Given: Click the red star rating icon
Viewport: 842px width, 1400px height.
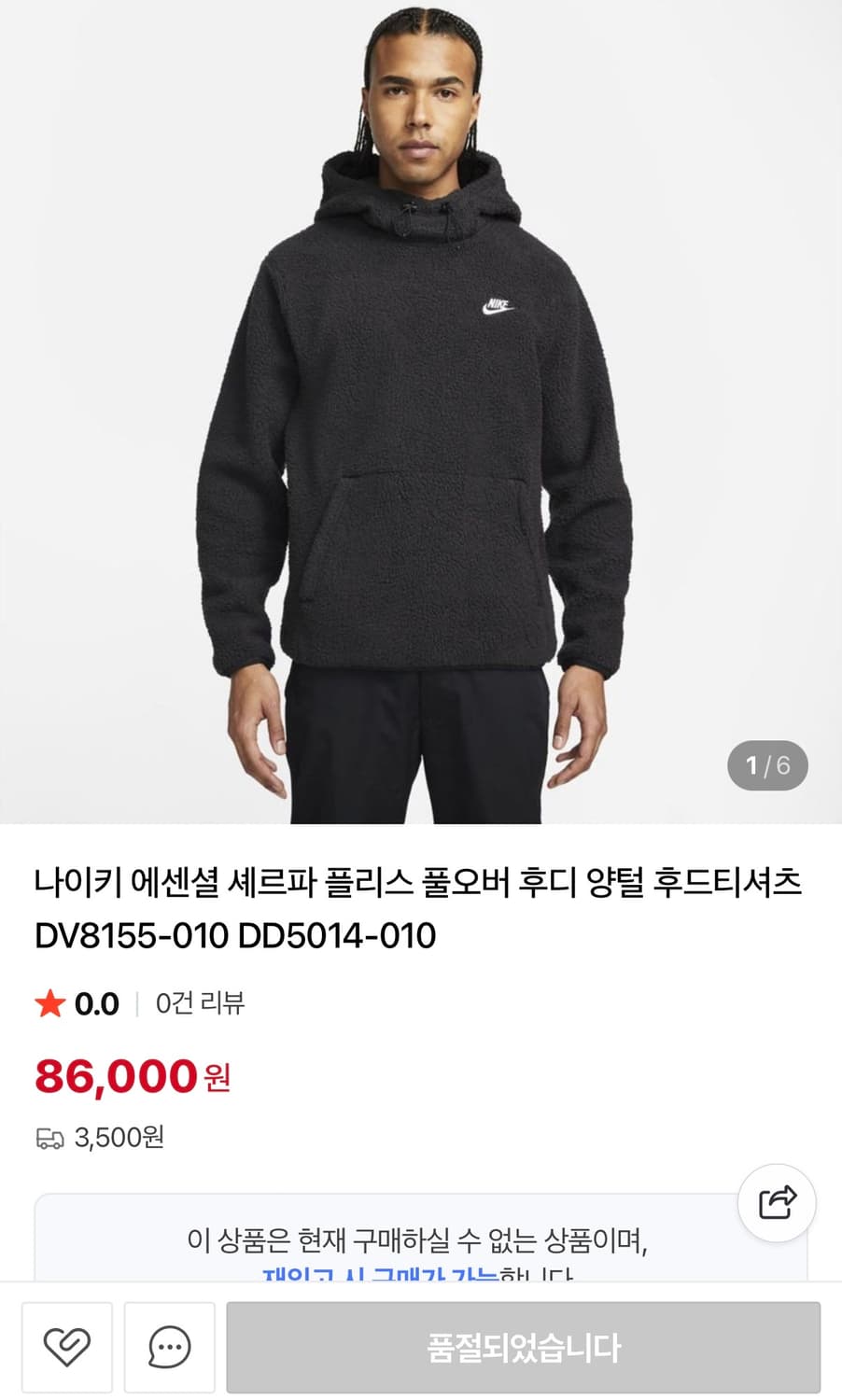Looking at the screenshot, I should point(49,1003).
